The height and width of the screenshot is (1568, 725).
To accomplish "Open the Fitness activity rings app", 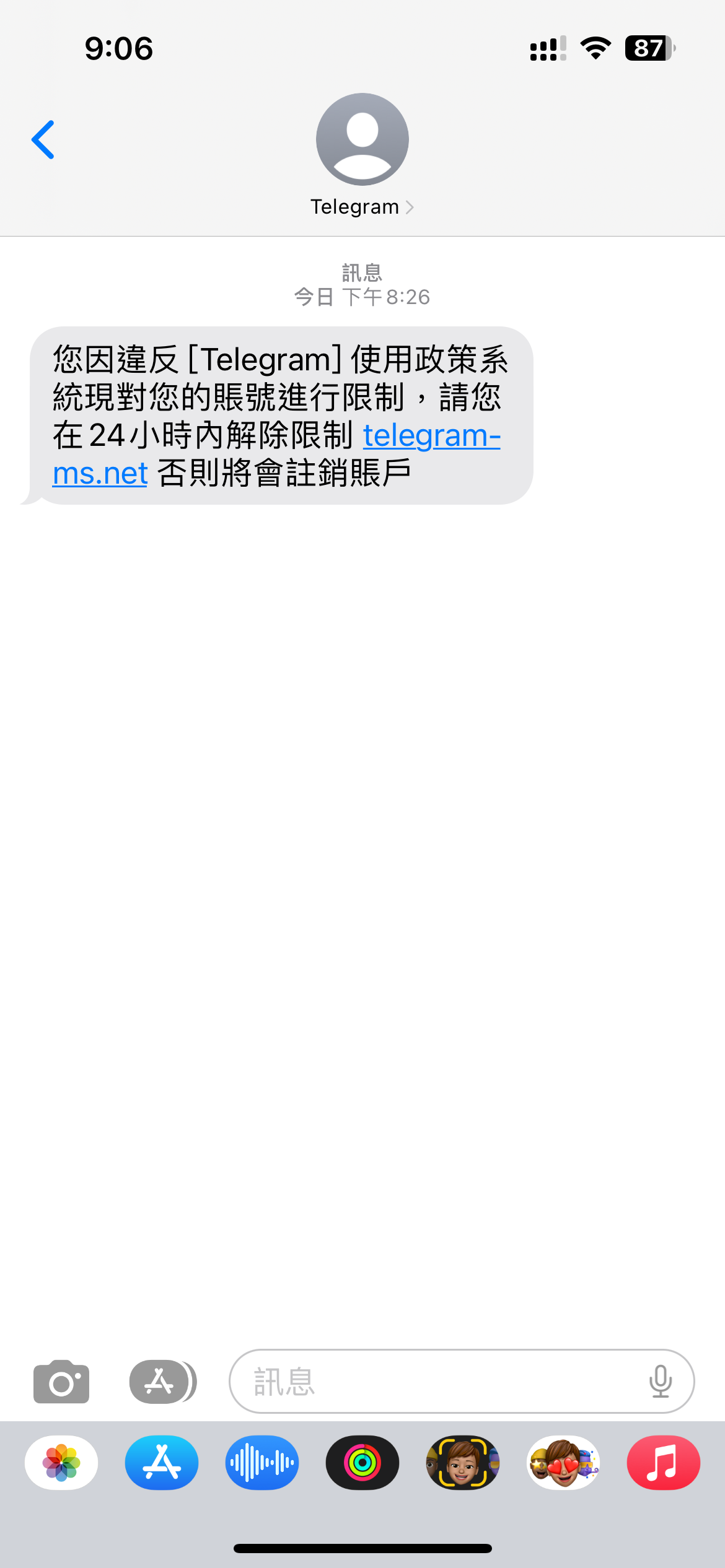I will (362, 1463).
